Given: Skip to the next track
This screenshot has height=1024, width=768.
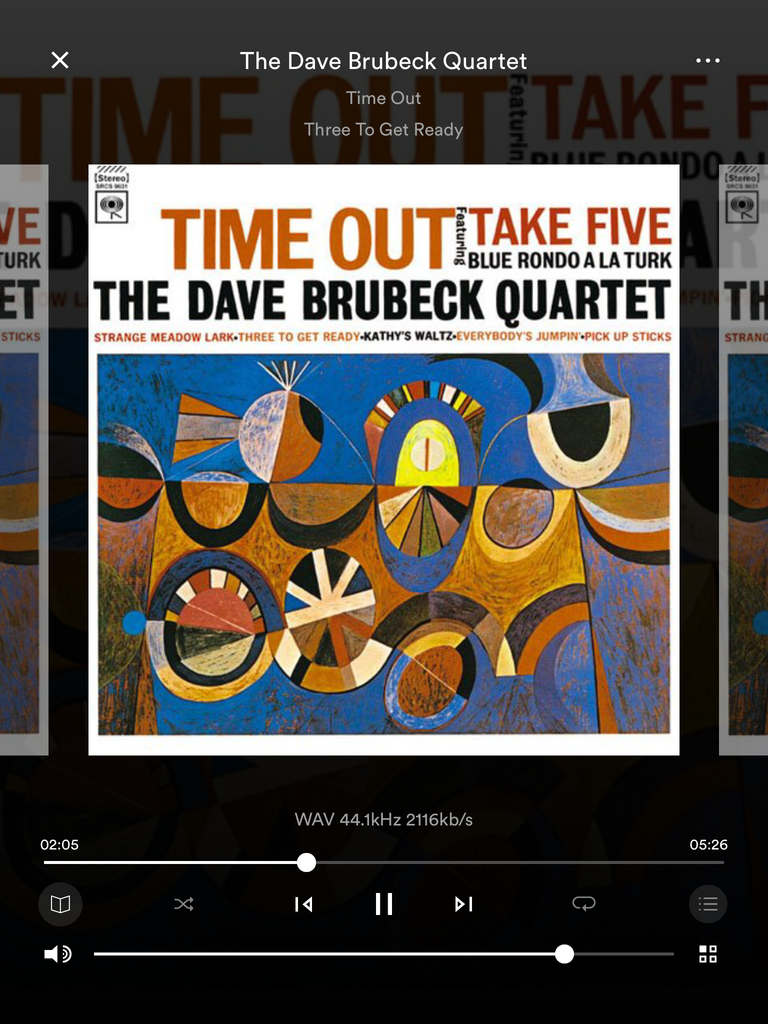Looking at the screenshot, I should pos(463,904).
